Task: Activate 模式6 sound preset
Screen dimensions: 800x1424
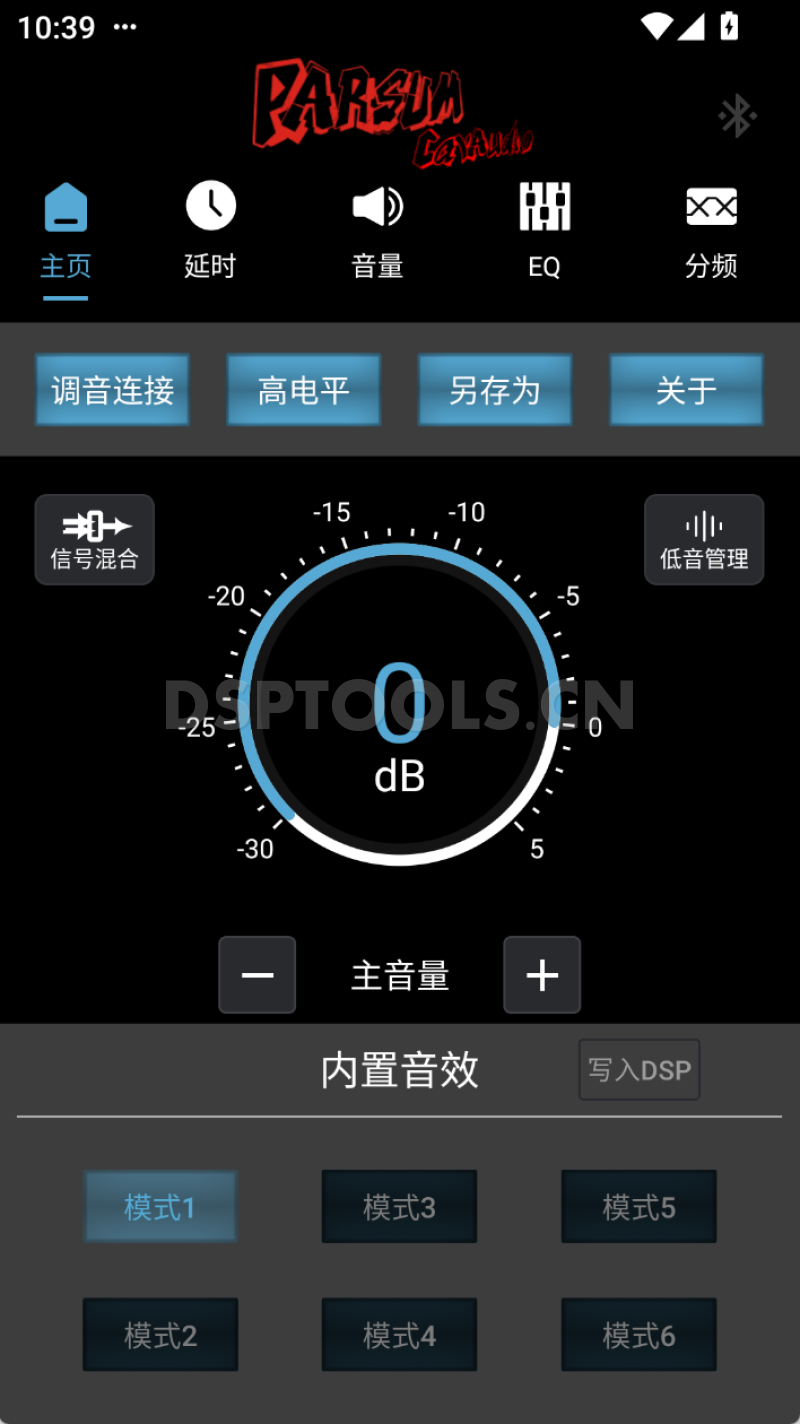Action: [x=638, y=1334]
